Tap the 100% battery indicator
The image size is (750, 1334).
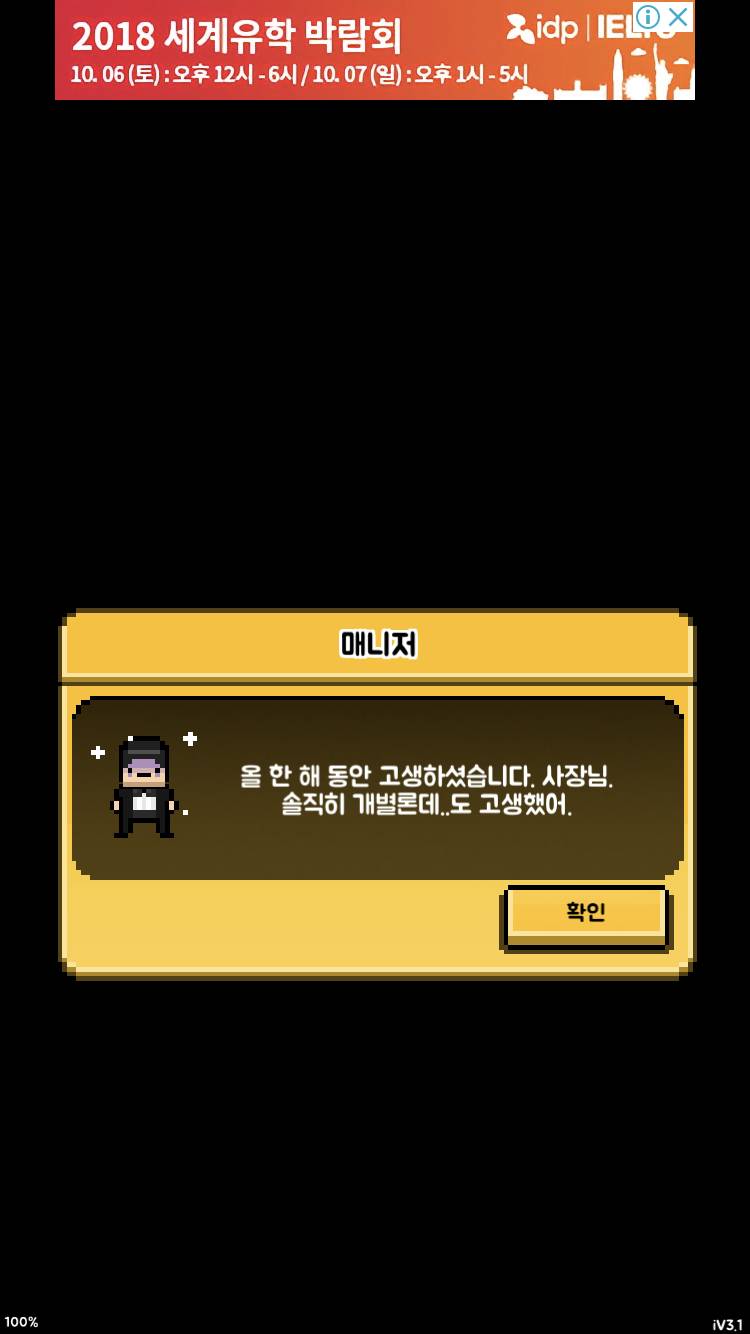pos(25,1320)
